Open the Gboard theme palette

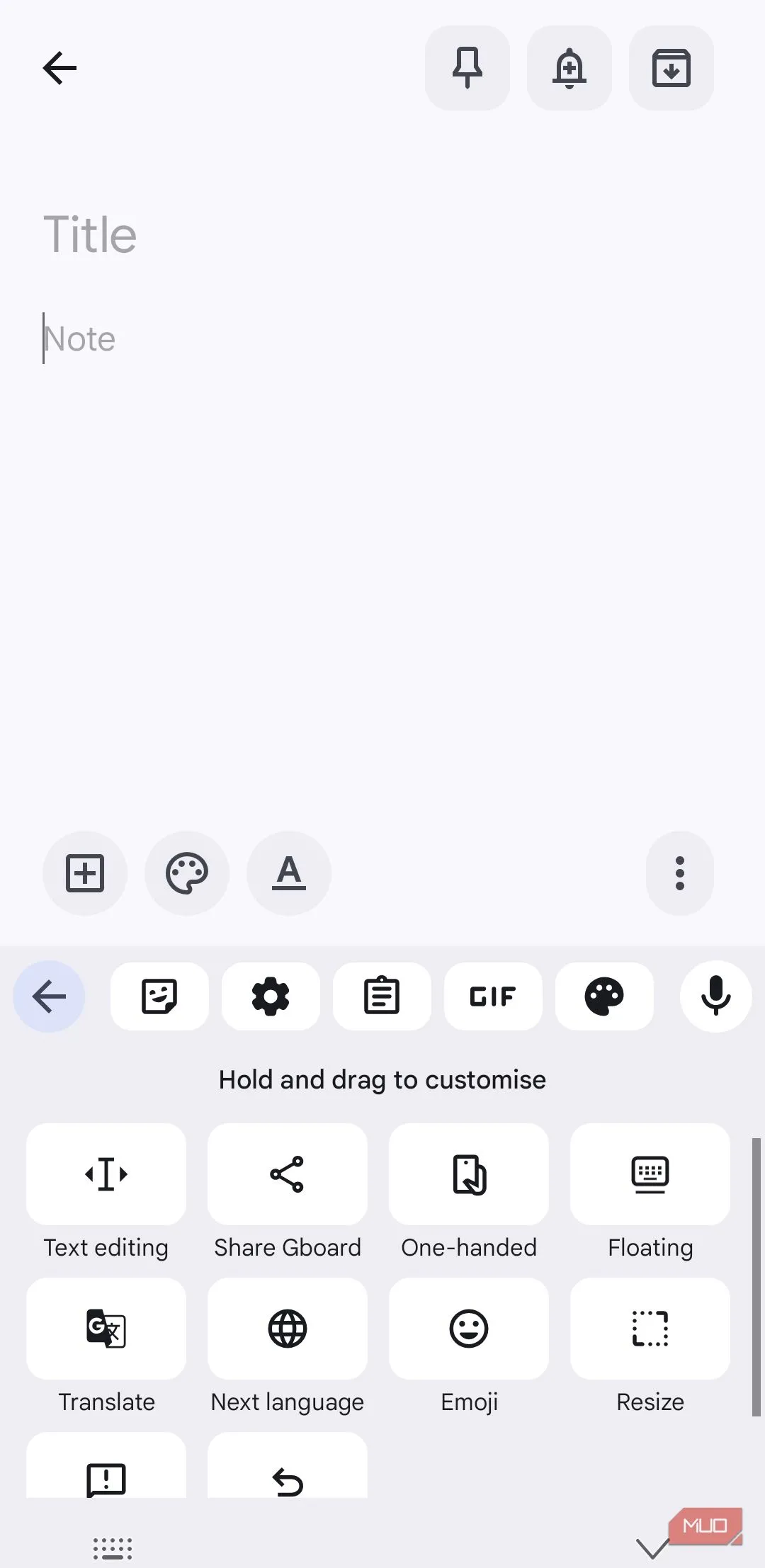click(604, 996)
